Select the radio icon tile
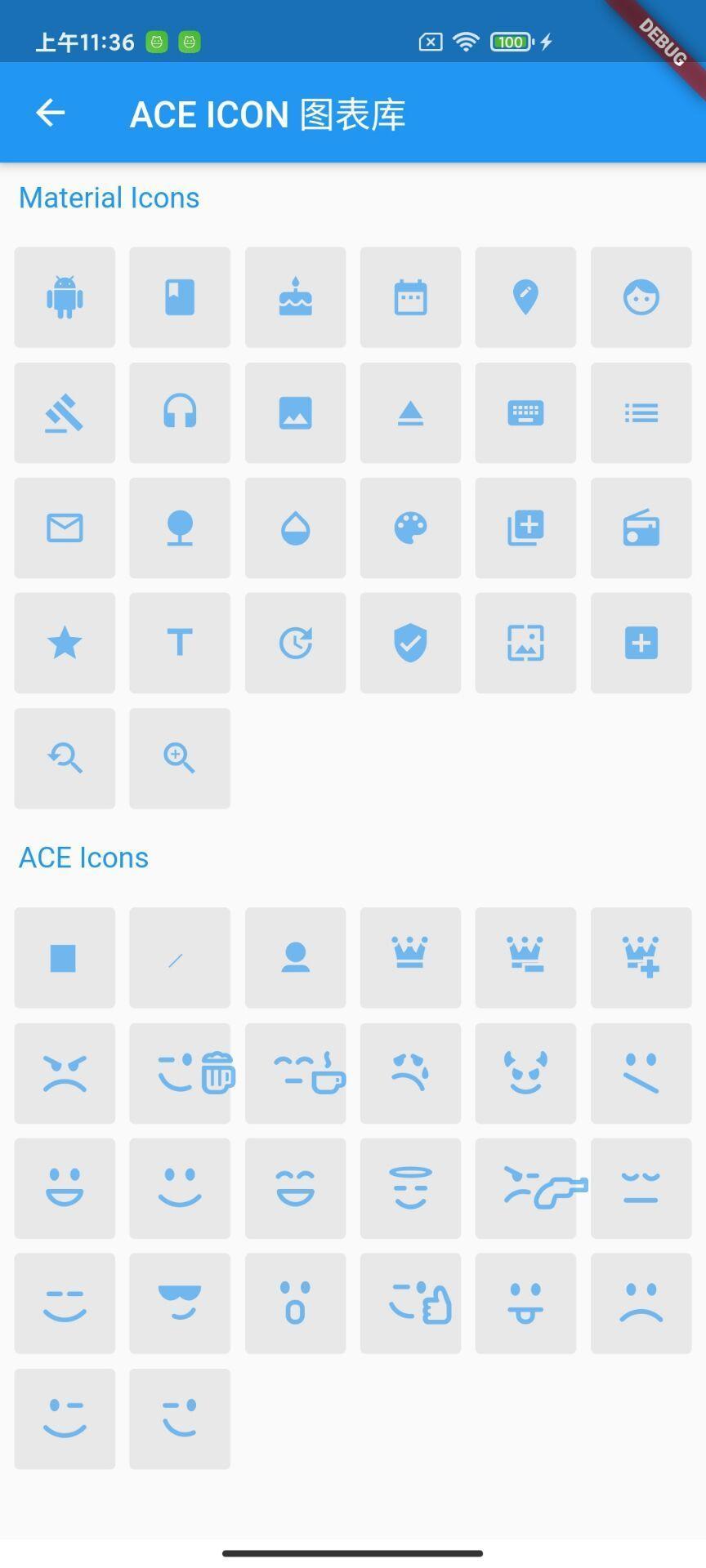Viewport: 706px width, 1568px height. 641,528
